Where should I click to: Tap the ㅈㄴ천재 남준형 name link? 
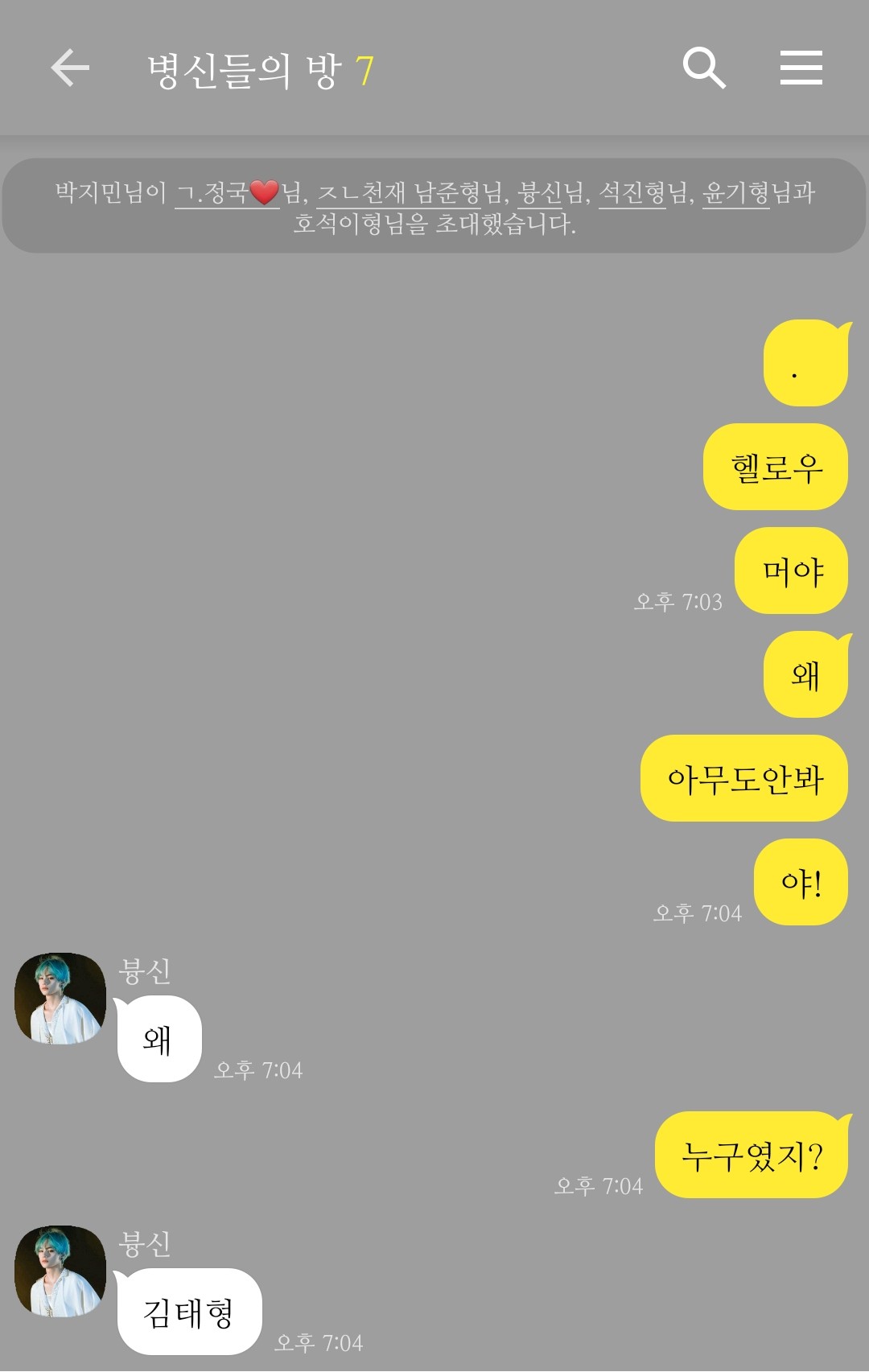398,193
